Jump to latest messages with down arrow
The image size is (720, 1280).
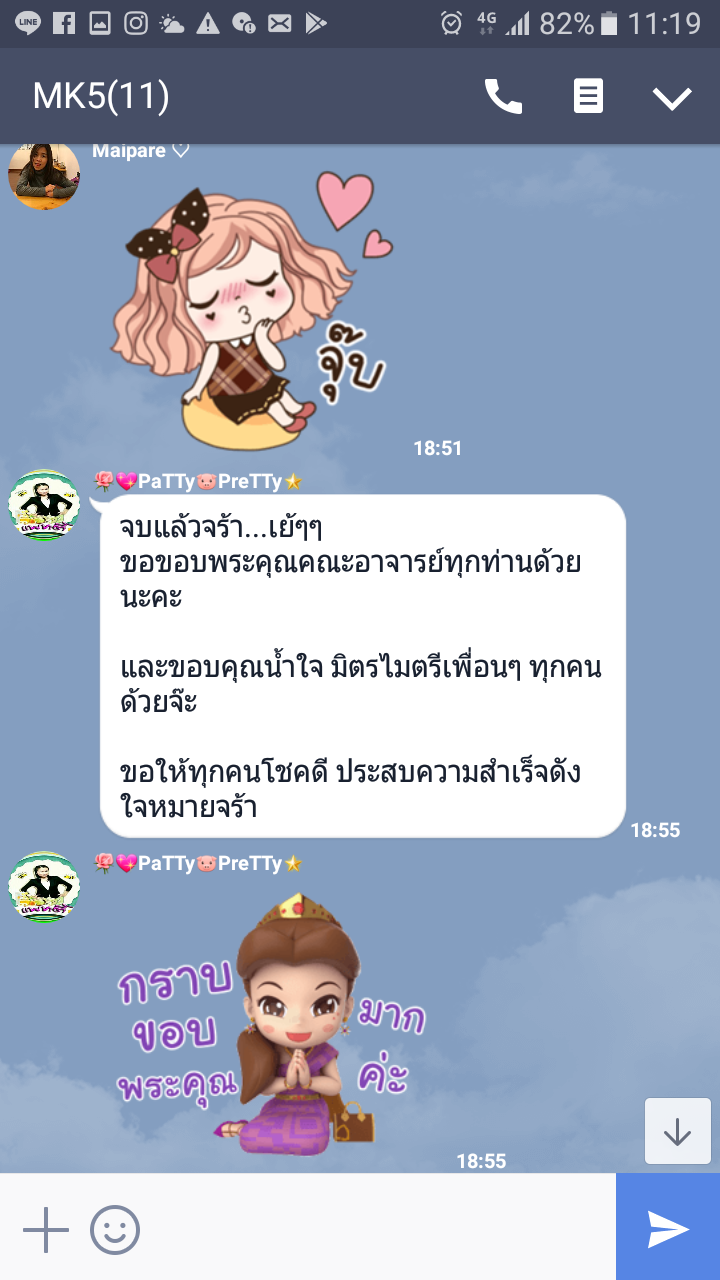677,1131
